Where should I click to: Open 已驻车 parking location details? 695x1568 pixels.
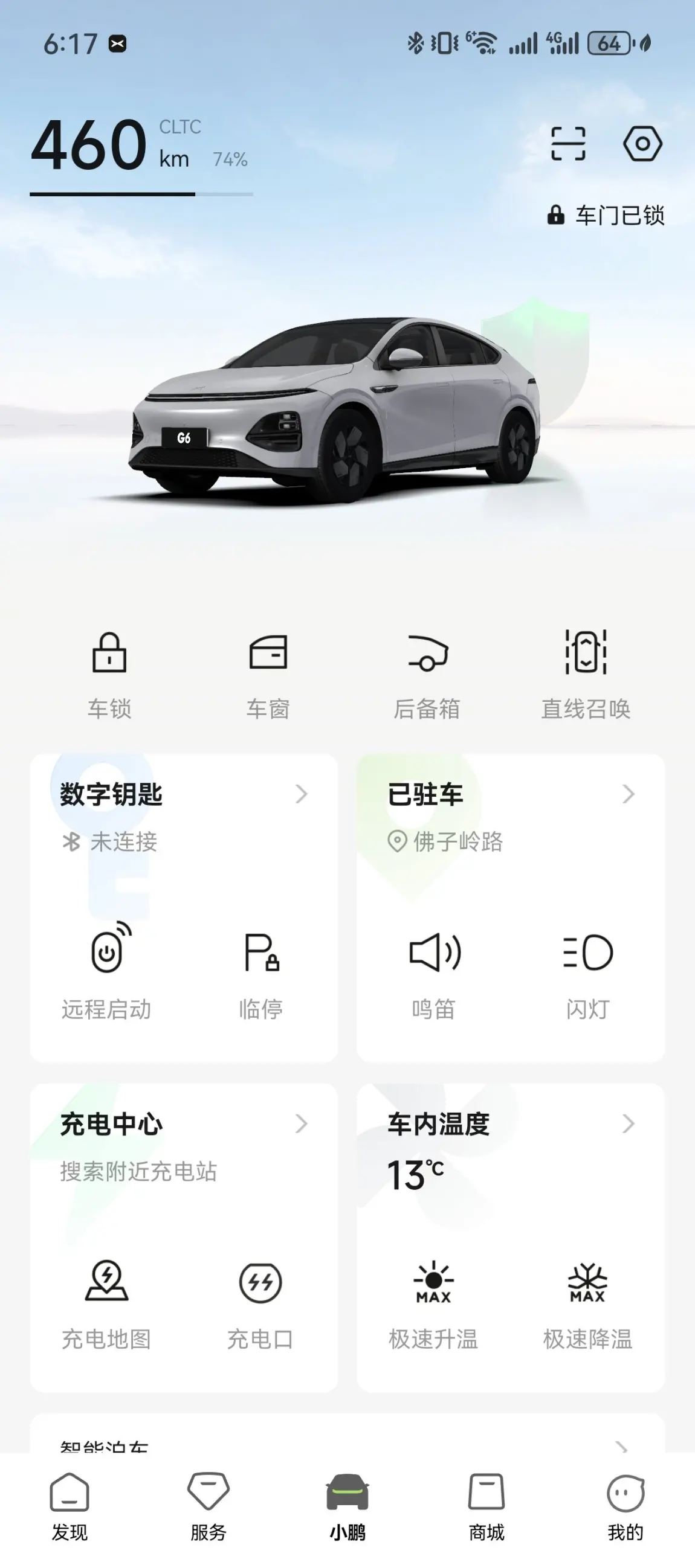click(510, 794)
